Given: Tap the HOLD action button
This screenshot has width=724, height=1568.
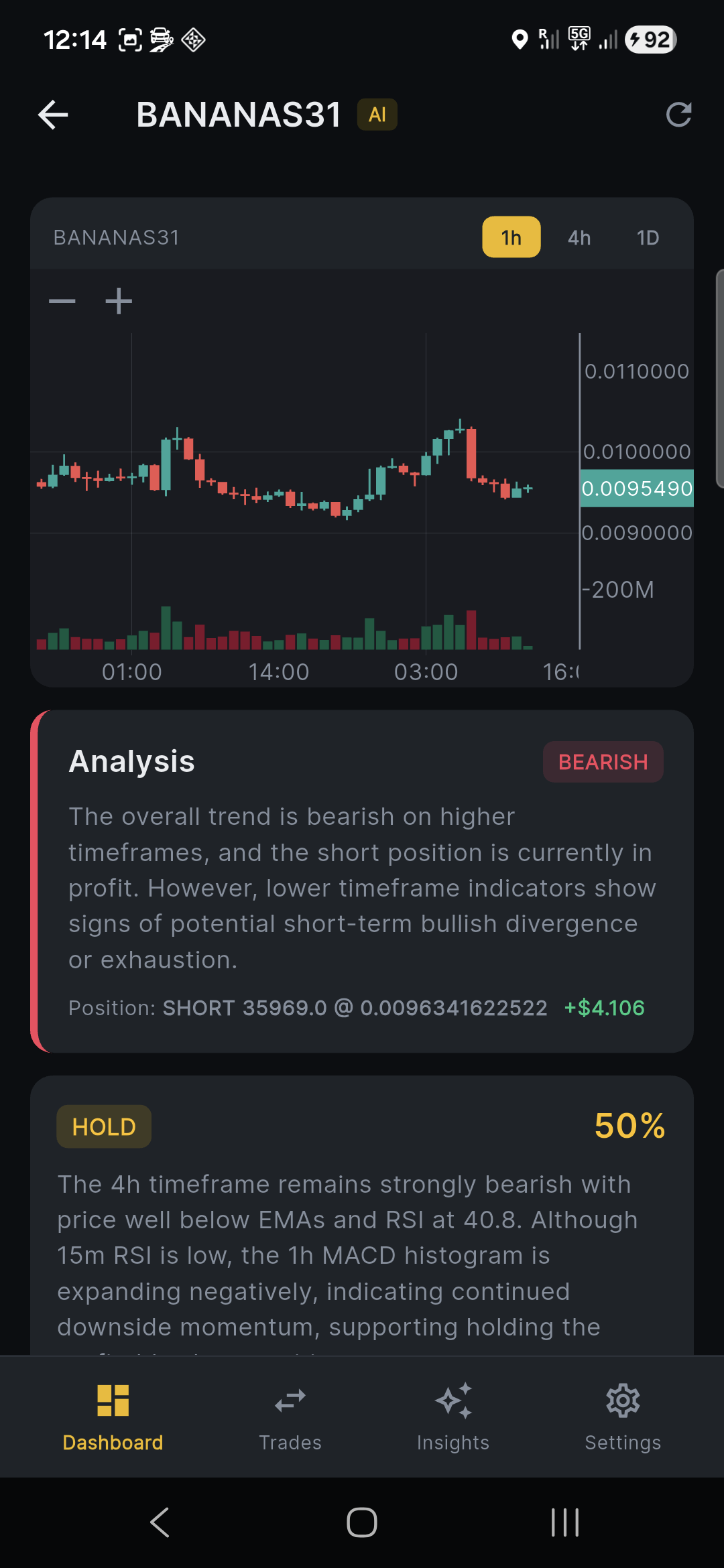Looking at the screenshot, I should point(103,1126).
